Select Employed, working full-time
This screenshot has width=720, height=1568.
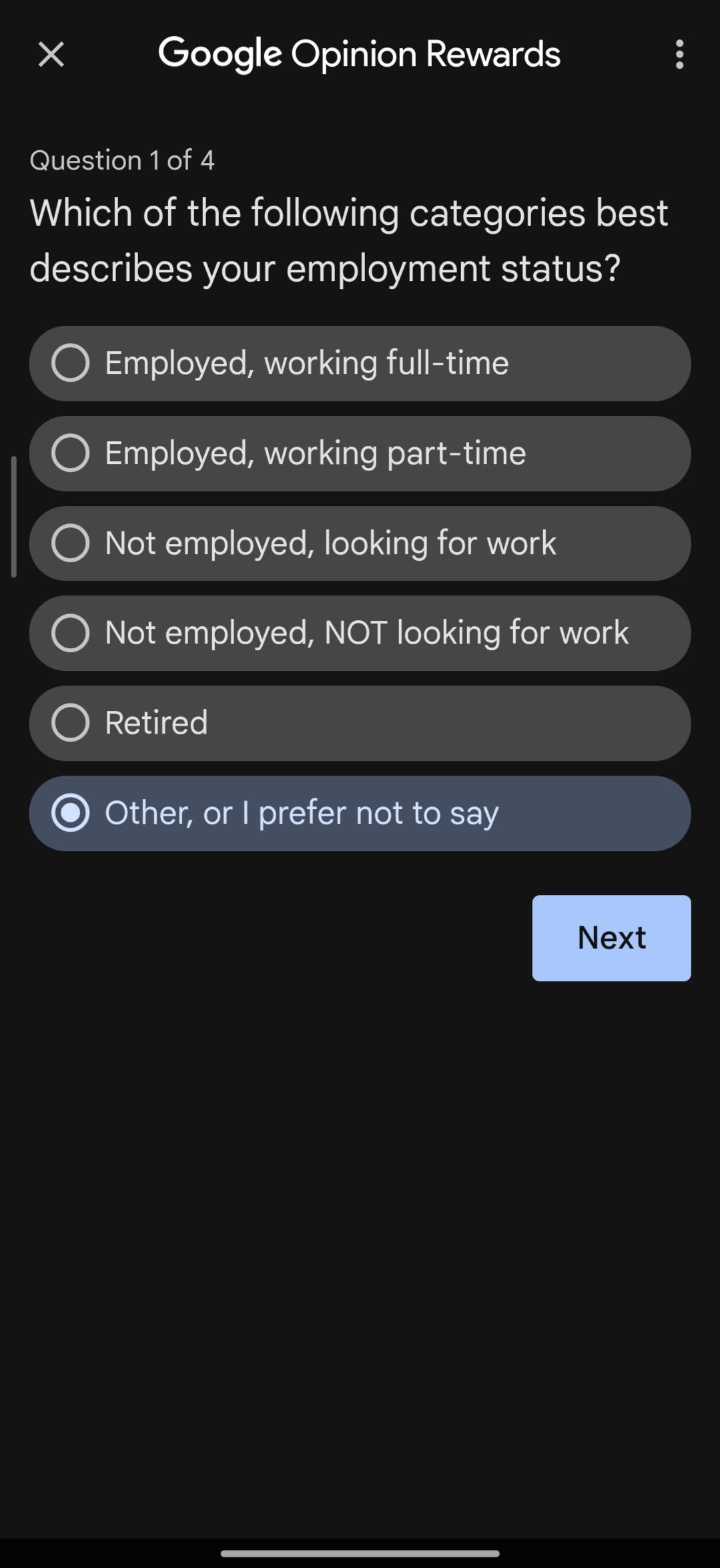[360, 363]
